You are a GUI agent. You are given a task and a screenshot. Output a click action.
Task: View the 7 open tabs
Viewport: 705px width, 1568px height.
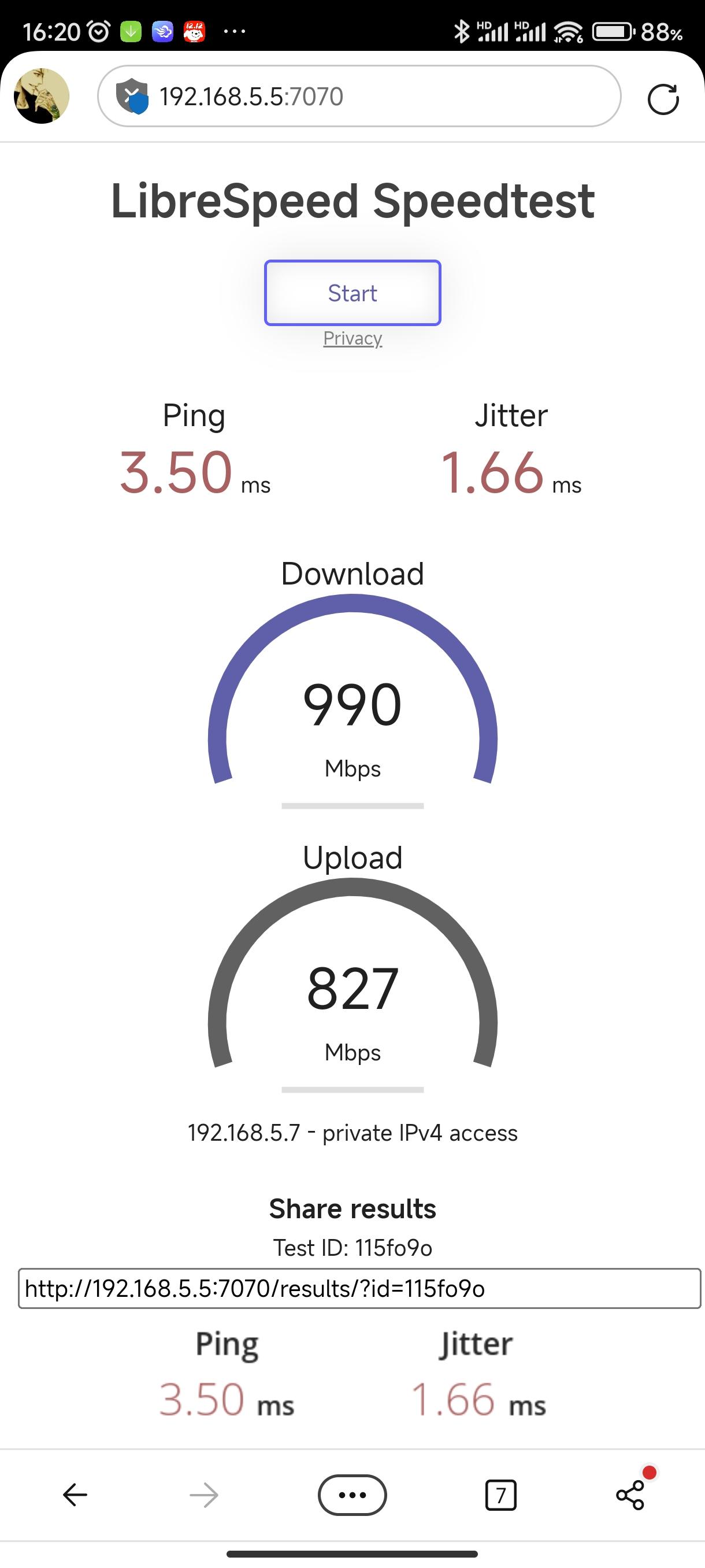pyautogui.click(x=500, y=1495)
